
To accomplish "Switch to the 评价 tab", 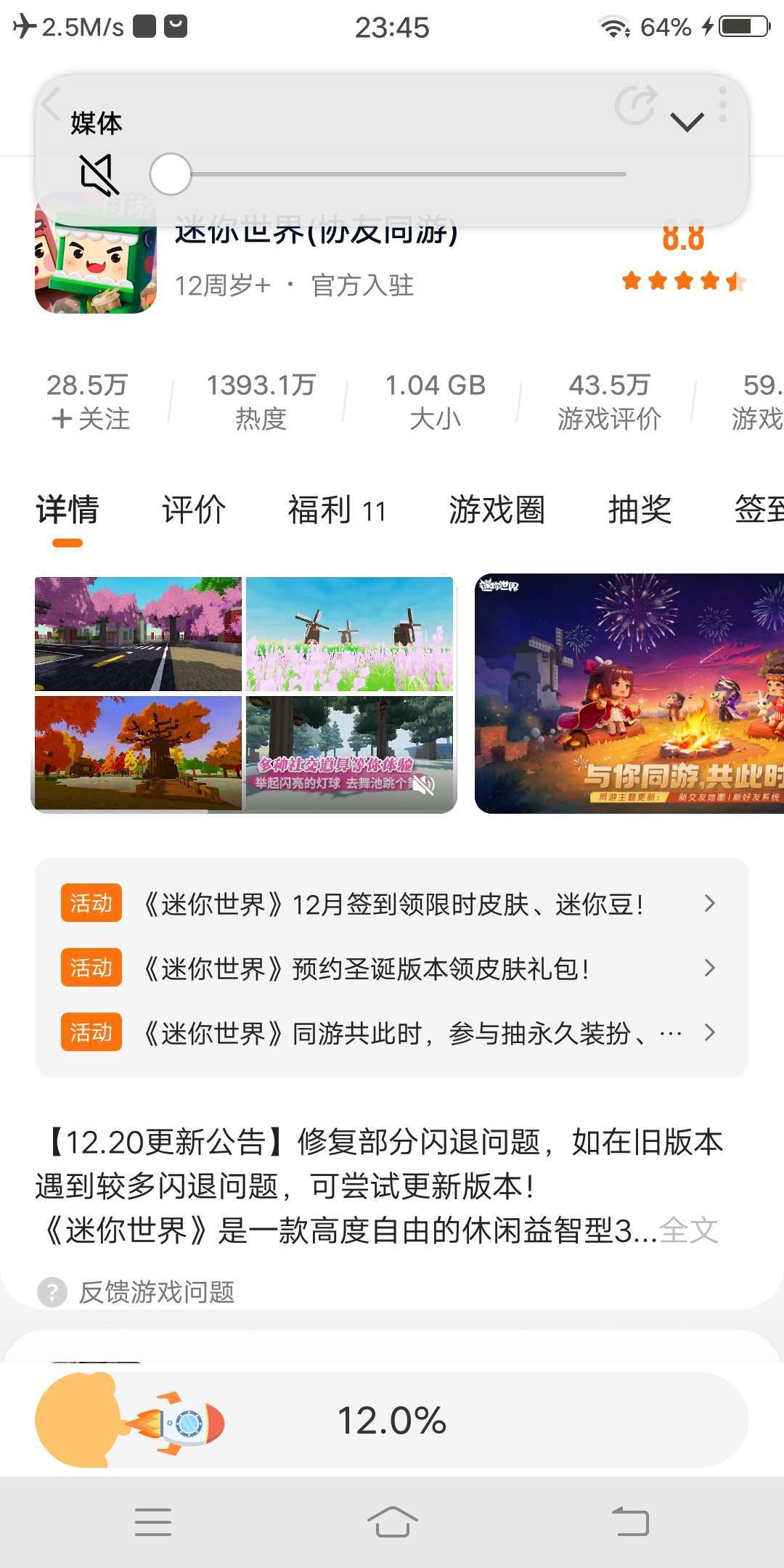I will (194, 510).
